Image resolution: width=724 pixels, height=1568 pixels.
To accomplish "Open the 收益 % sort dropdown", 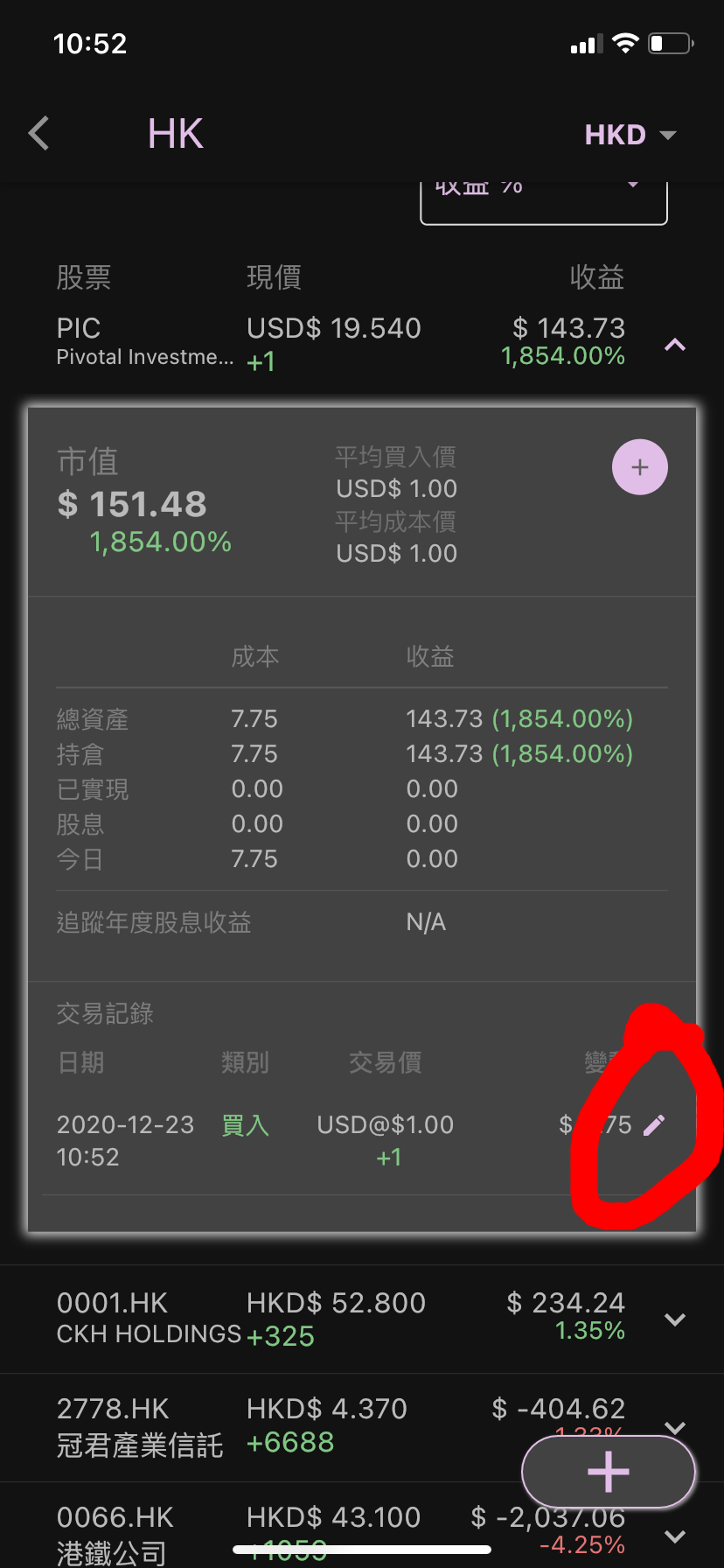I will 544,199.
